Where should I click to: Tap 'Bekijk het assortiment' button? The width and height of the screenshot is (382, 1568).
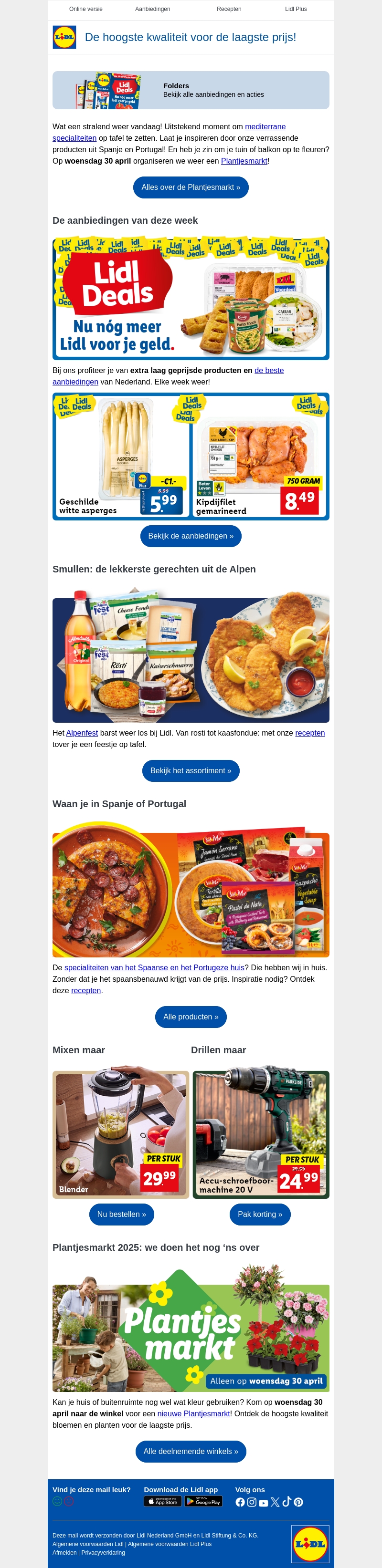tap(191, 770)
